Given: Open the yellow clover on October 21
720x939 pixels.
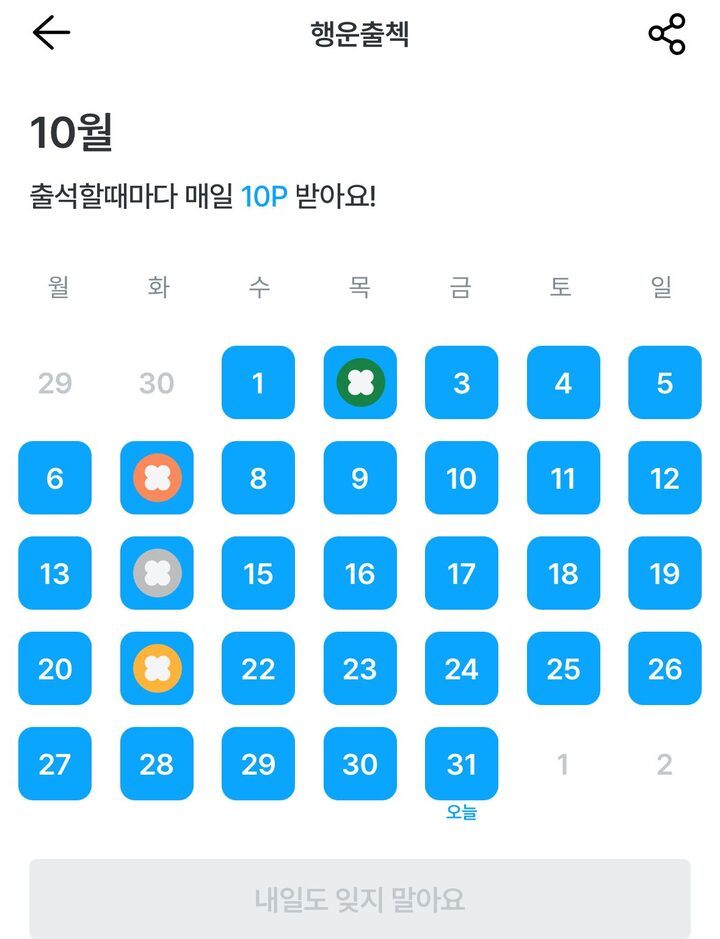Looking at the screenshot, I should pos(157,668).
